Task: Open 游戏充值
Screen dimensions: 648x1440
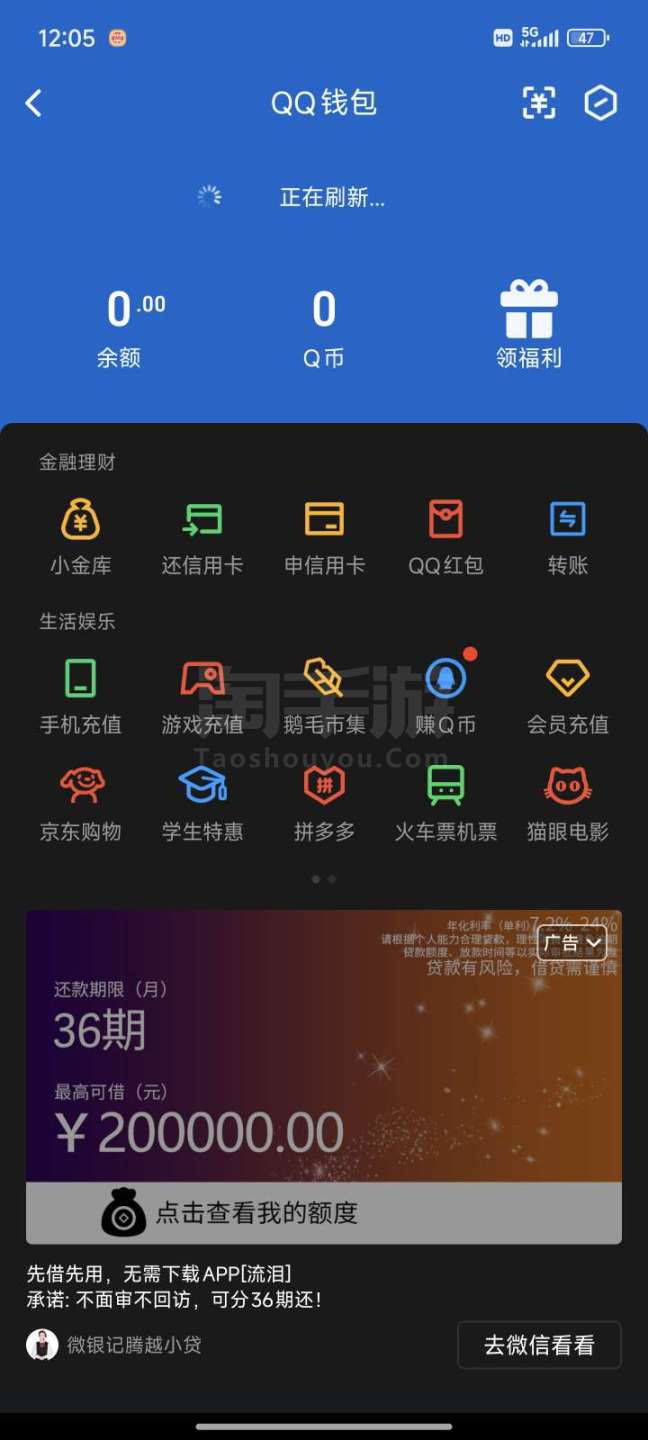Action: [202, 695]
